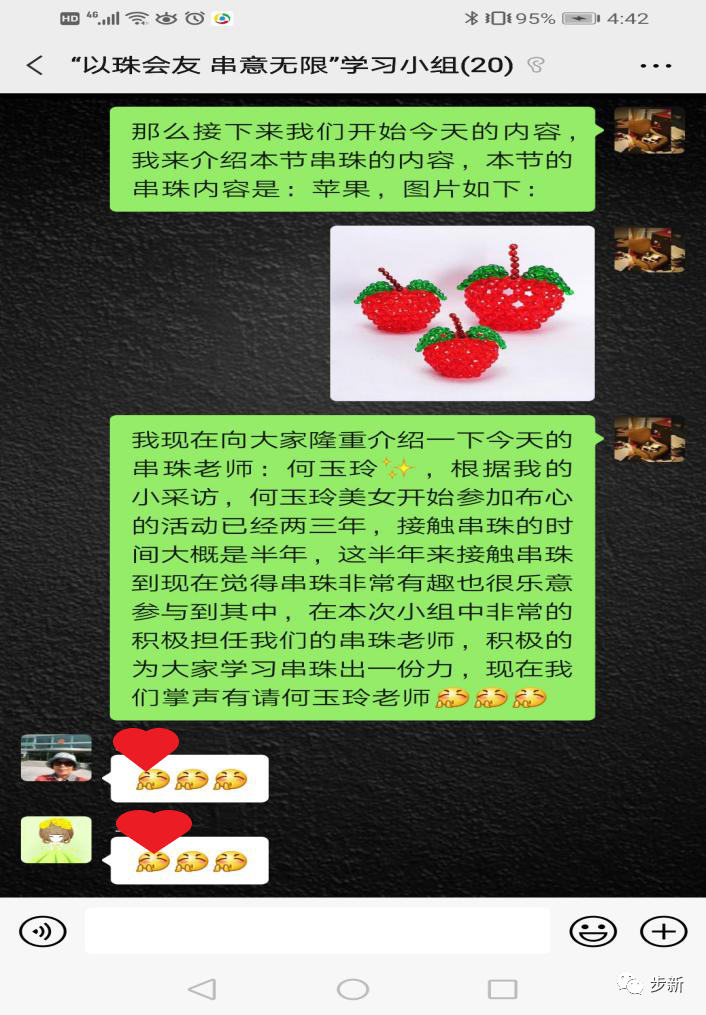Open the emoji sticker panel
Image resolution: width=706 pixels, height=1015 pixels.
[593, 931]
